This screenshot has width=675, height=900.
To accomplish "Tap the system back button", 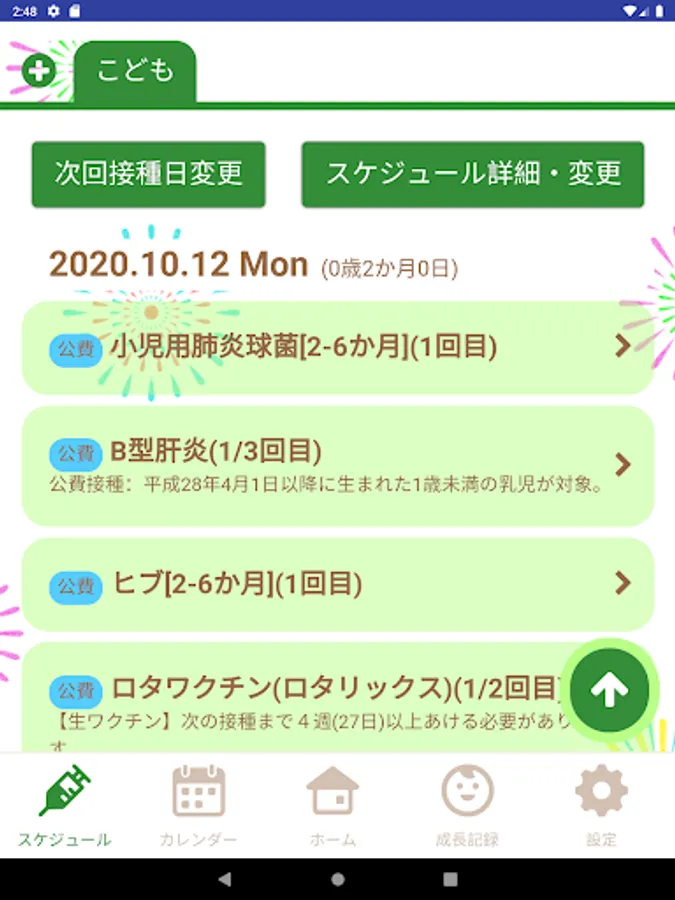I will (x=225, y=879).
